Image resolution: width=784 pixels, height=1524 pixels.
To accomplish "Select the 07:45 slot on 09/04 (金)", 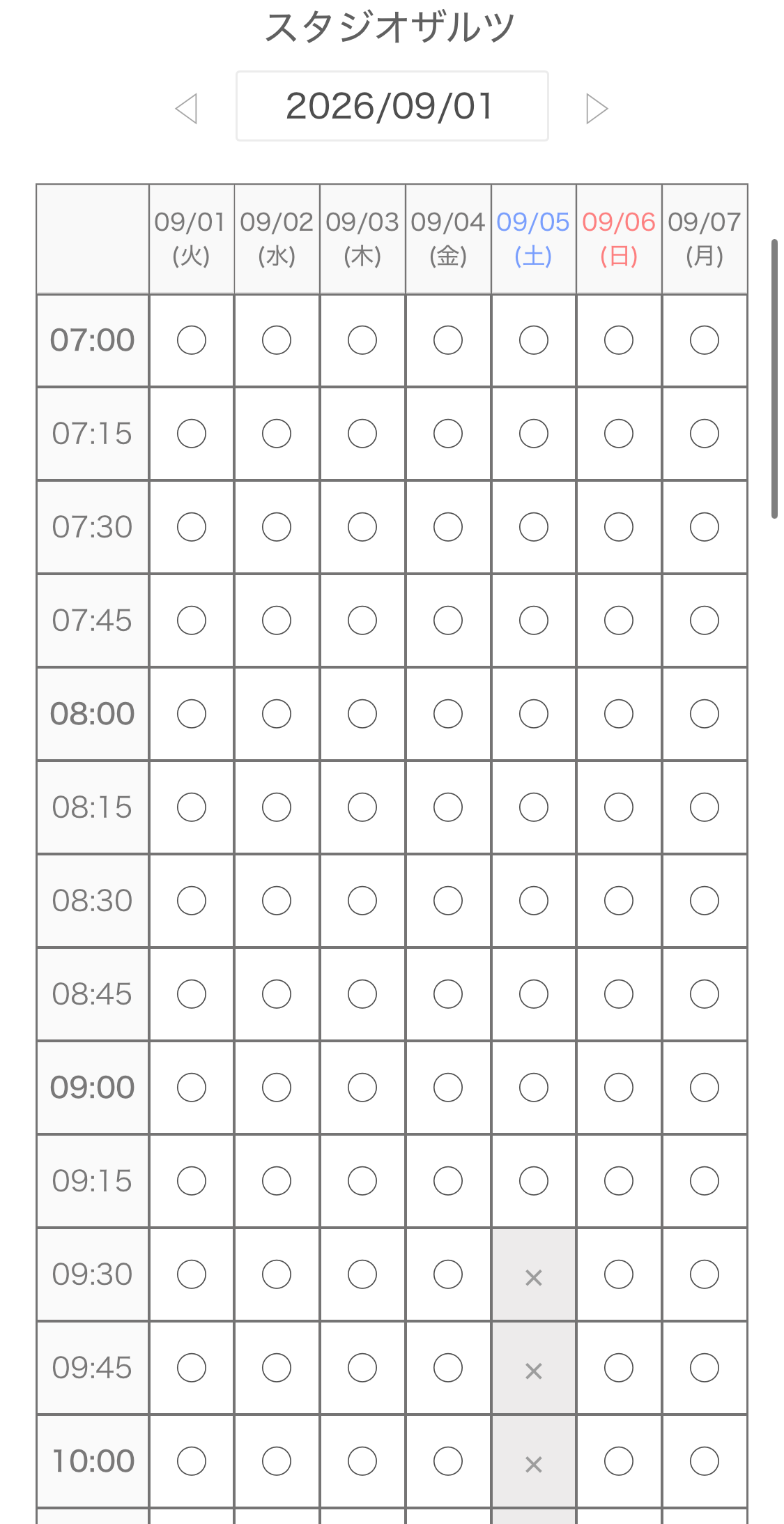I will [448, 620].
